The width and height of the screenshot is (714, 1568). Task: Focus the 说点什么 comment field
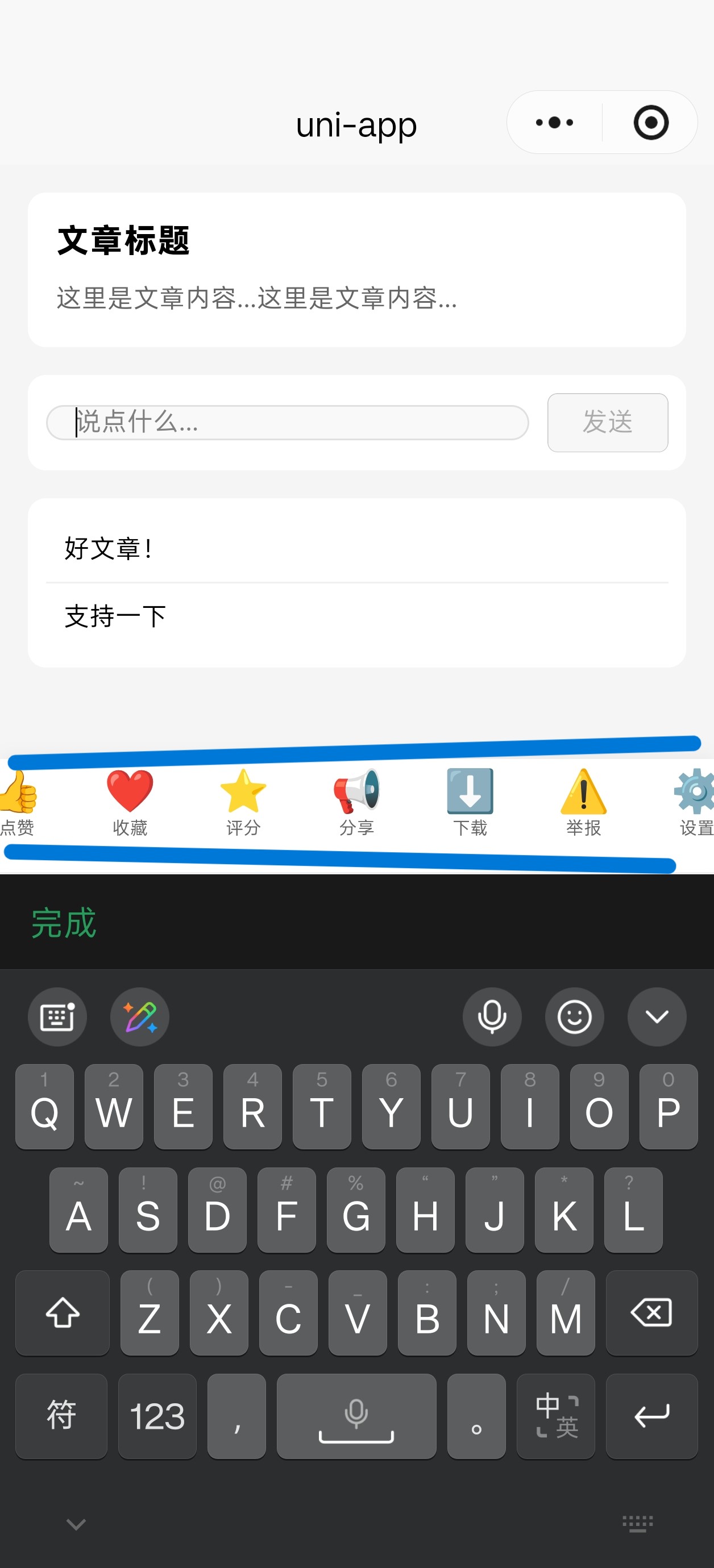coord(288,422)
